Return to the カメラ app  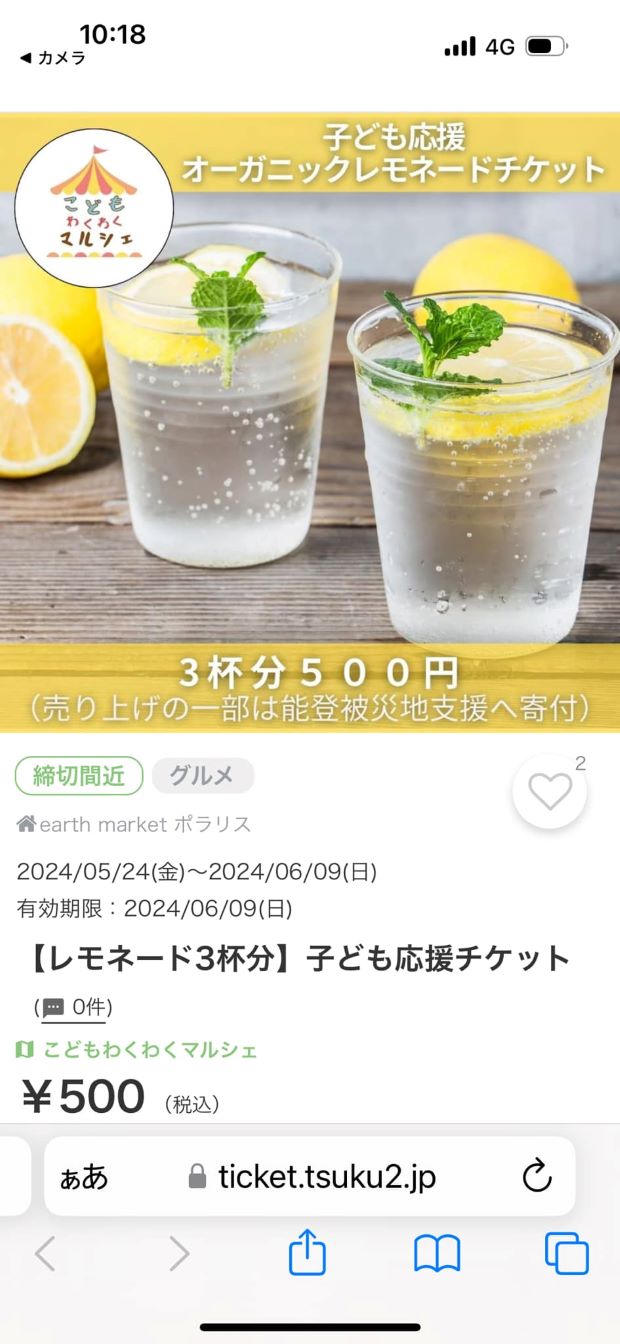pyautogui.click(x=53, y=58)
